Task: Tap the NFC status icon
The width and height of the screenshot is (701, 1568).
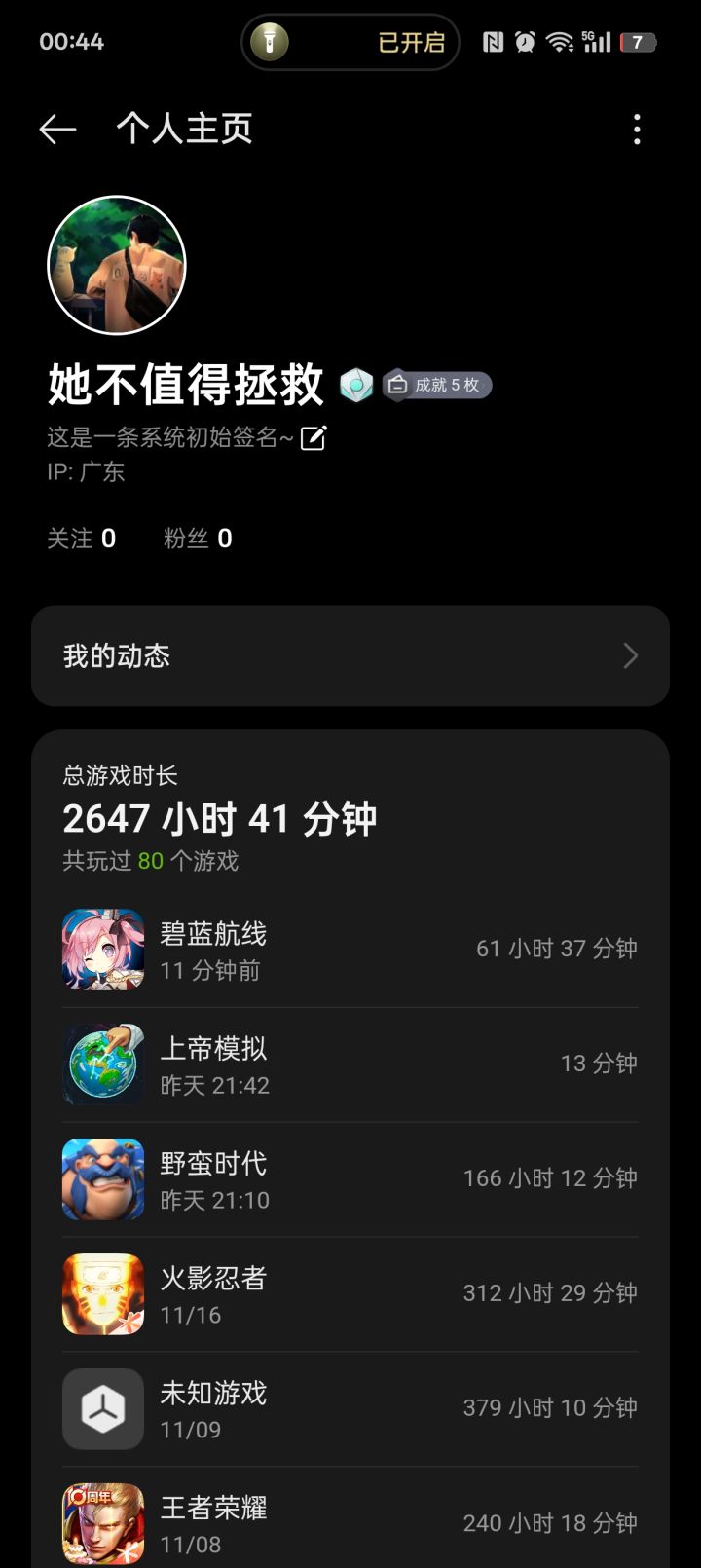Action: point(492,41)
